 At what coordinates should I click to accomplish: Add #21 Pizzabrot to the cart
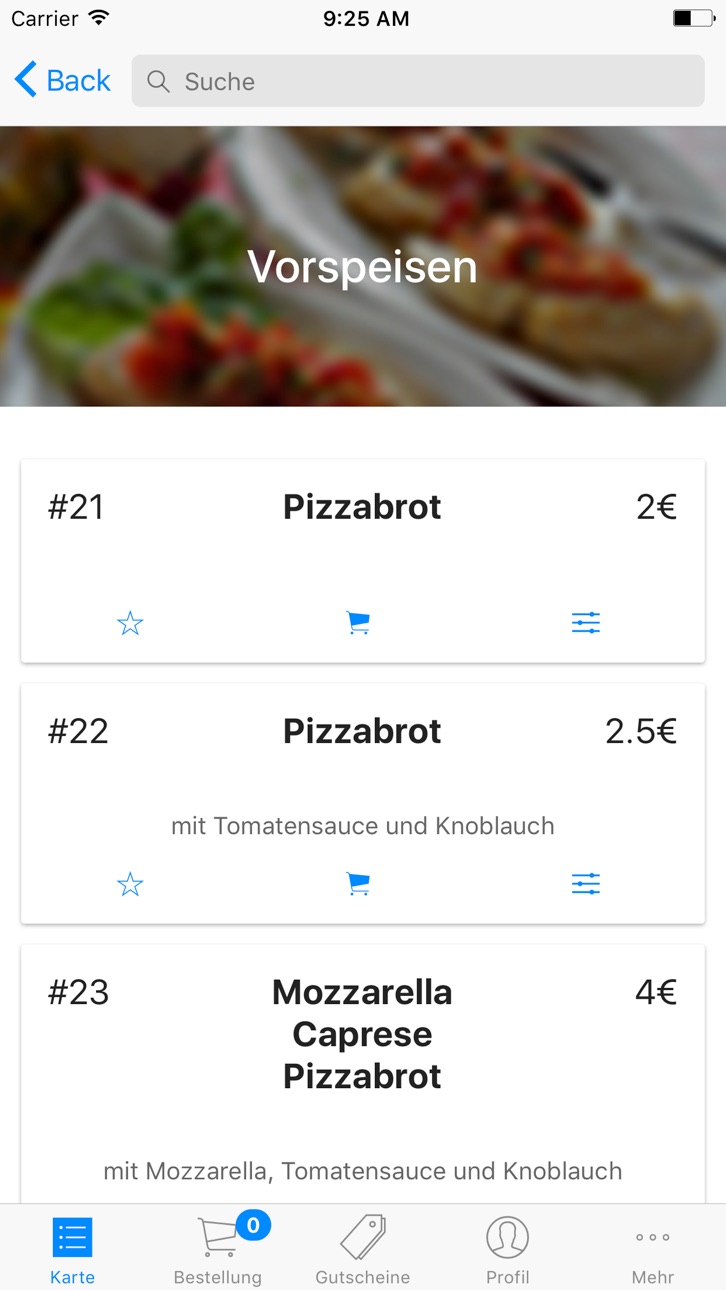coord(358,624)
